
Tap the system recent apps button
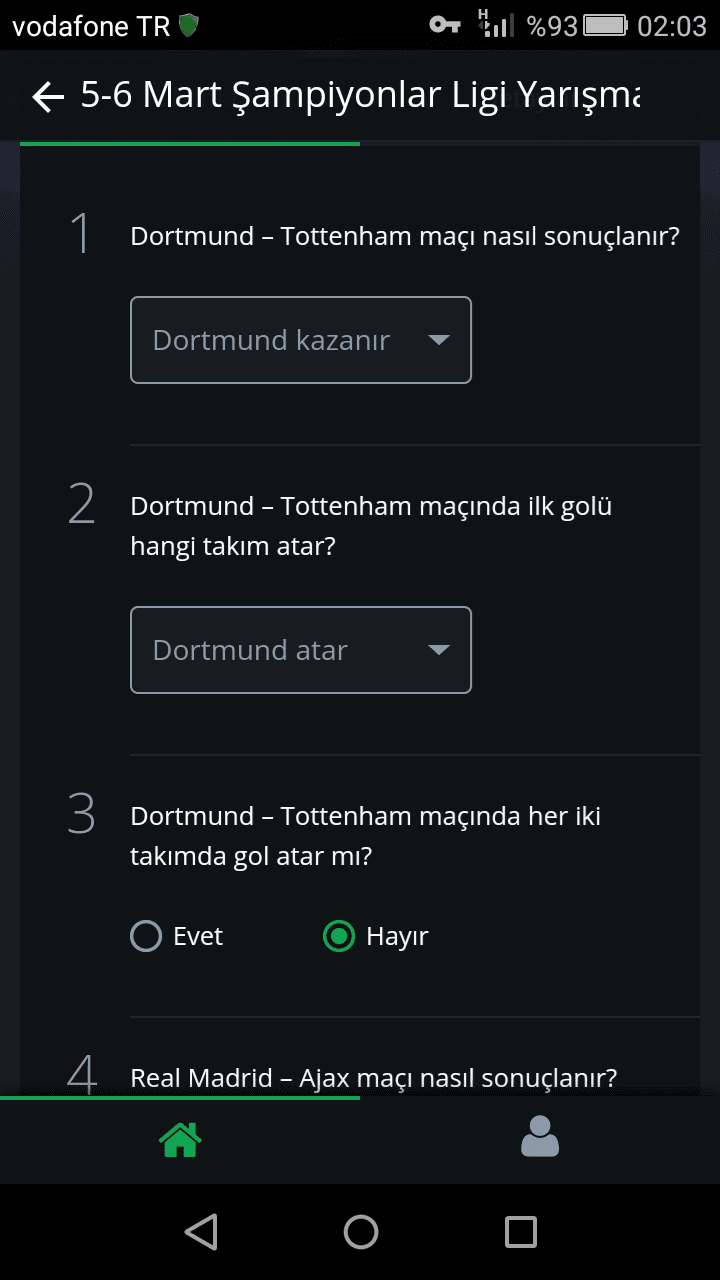click(x=520, y=1232)
